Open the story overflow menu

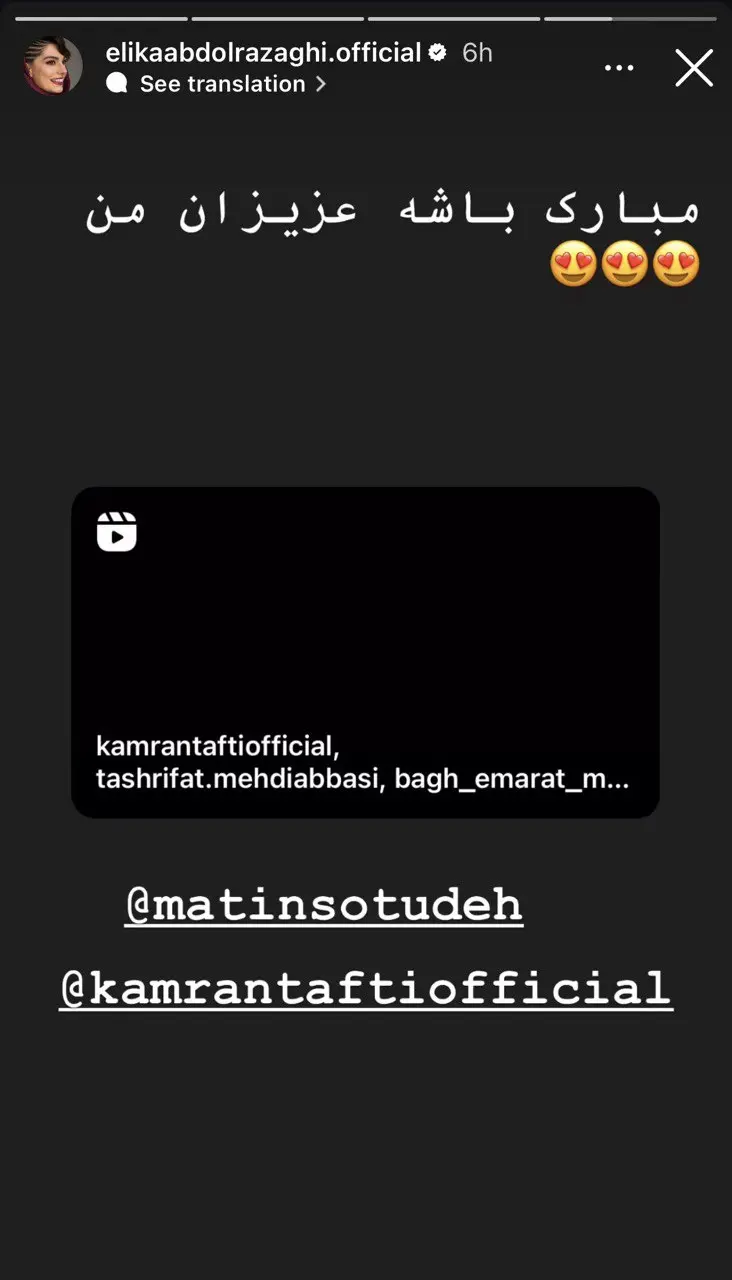(620, 68)
